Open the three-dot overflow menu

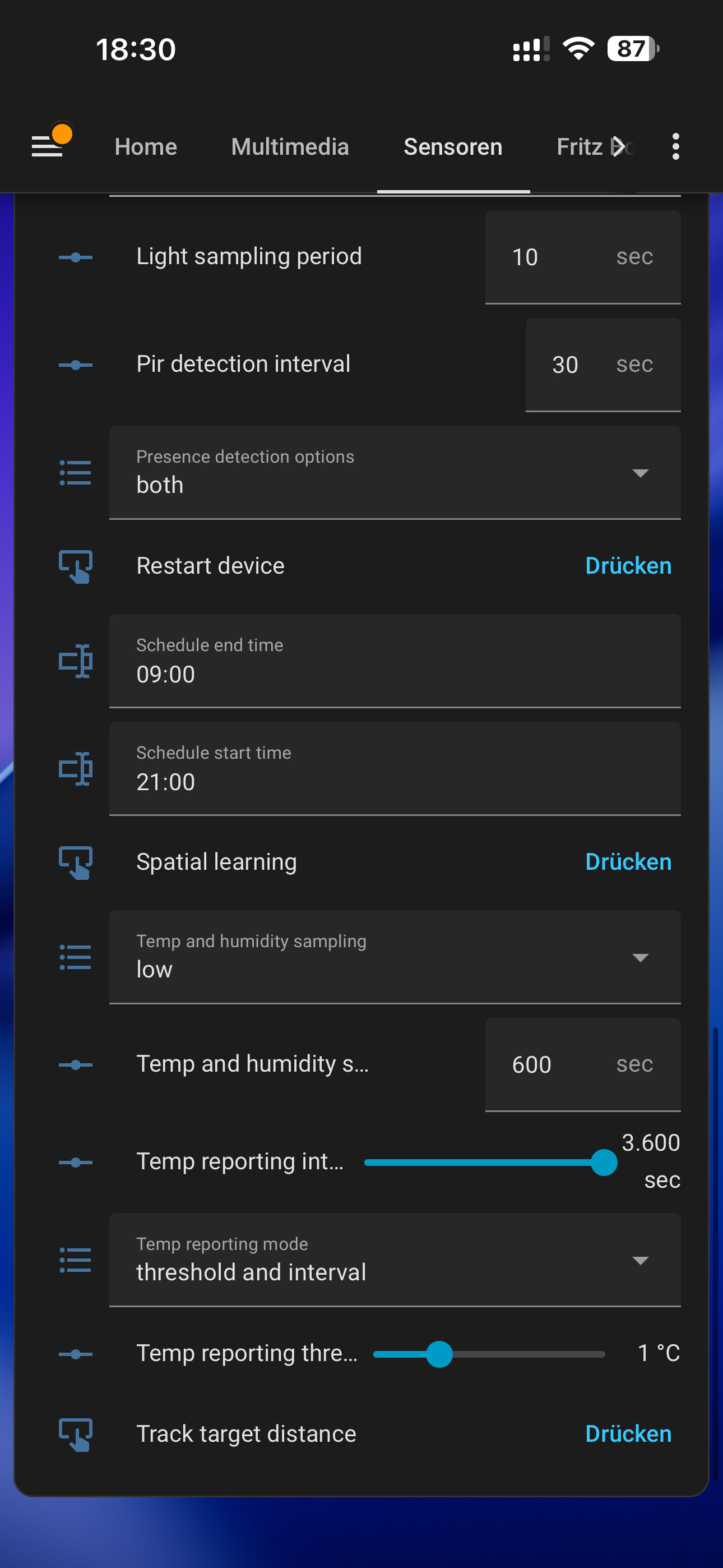point(675,147)
